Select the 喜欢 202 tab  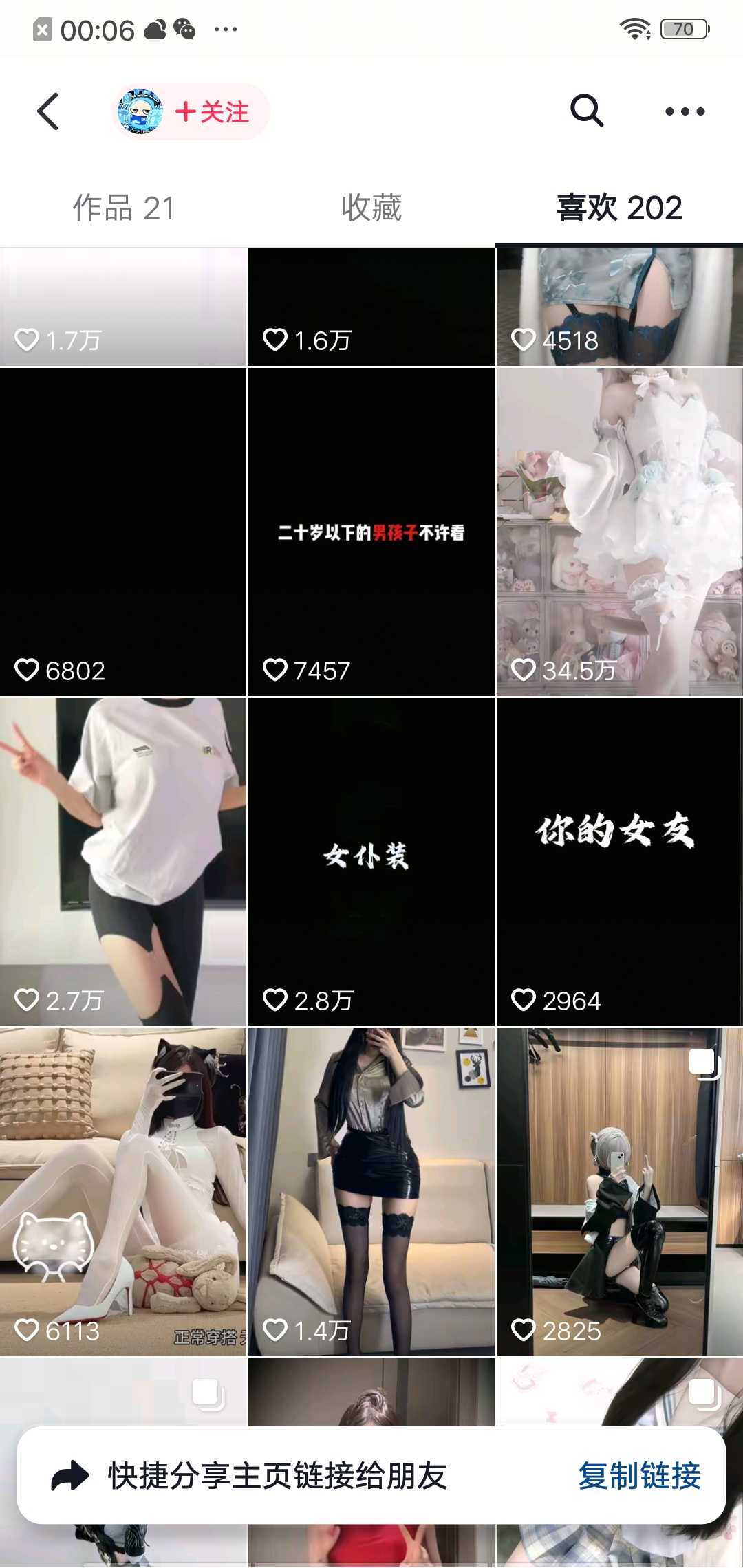(619, 208)
